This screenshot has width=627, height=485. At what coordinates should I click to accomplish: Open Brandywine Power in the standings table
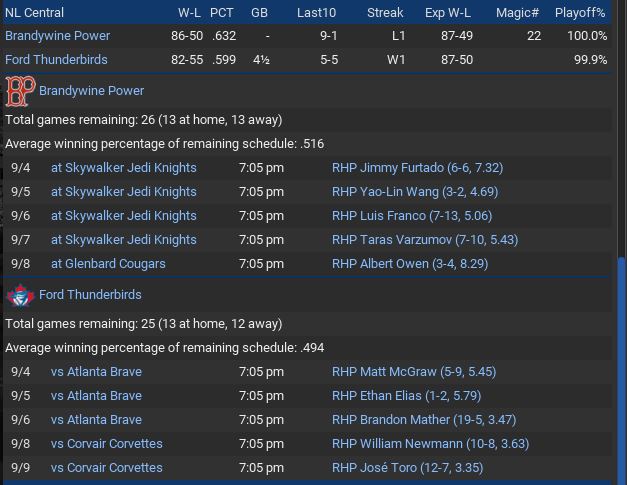tap(57, 35)
